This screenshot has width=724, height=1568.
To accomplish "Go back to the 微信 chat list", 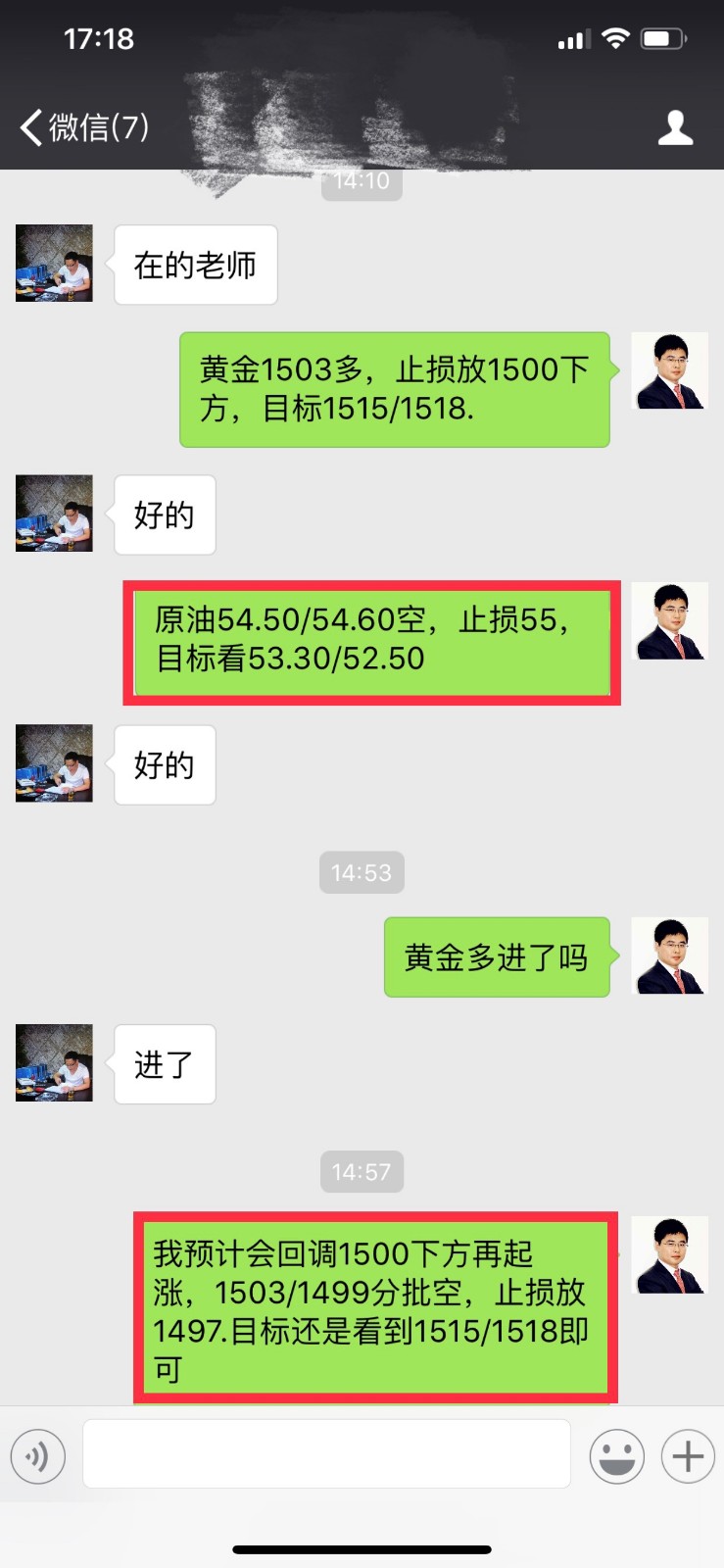I will (x=83, y=127).
